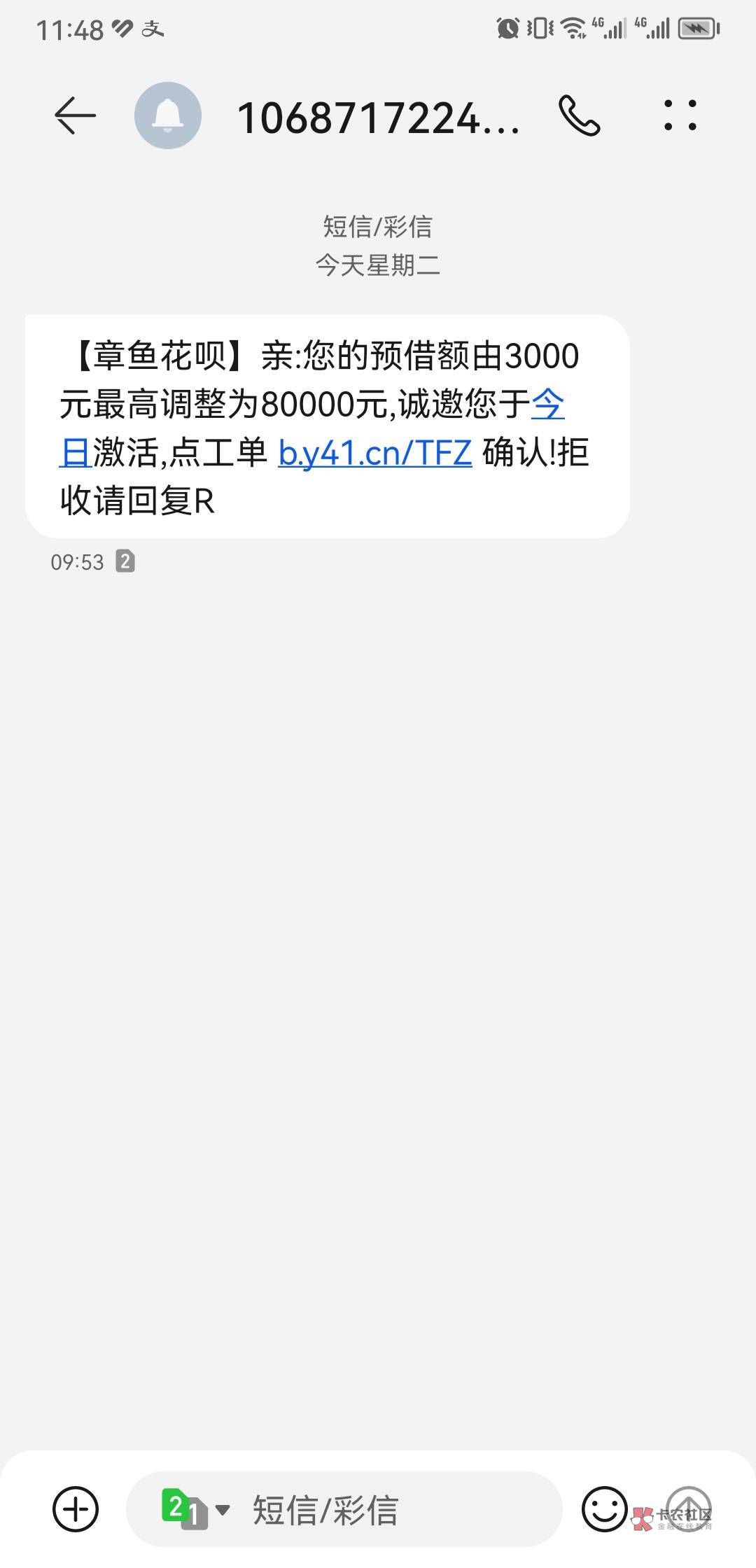Go back to the message list
This screenshot has width=756, height=1568.
point(75,115)
